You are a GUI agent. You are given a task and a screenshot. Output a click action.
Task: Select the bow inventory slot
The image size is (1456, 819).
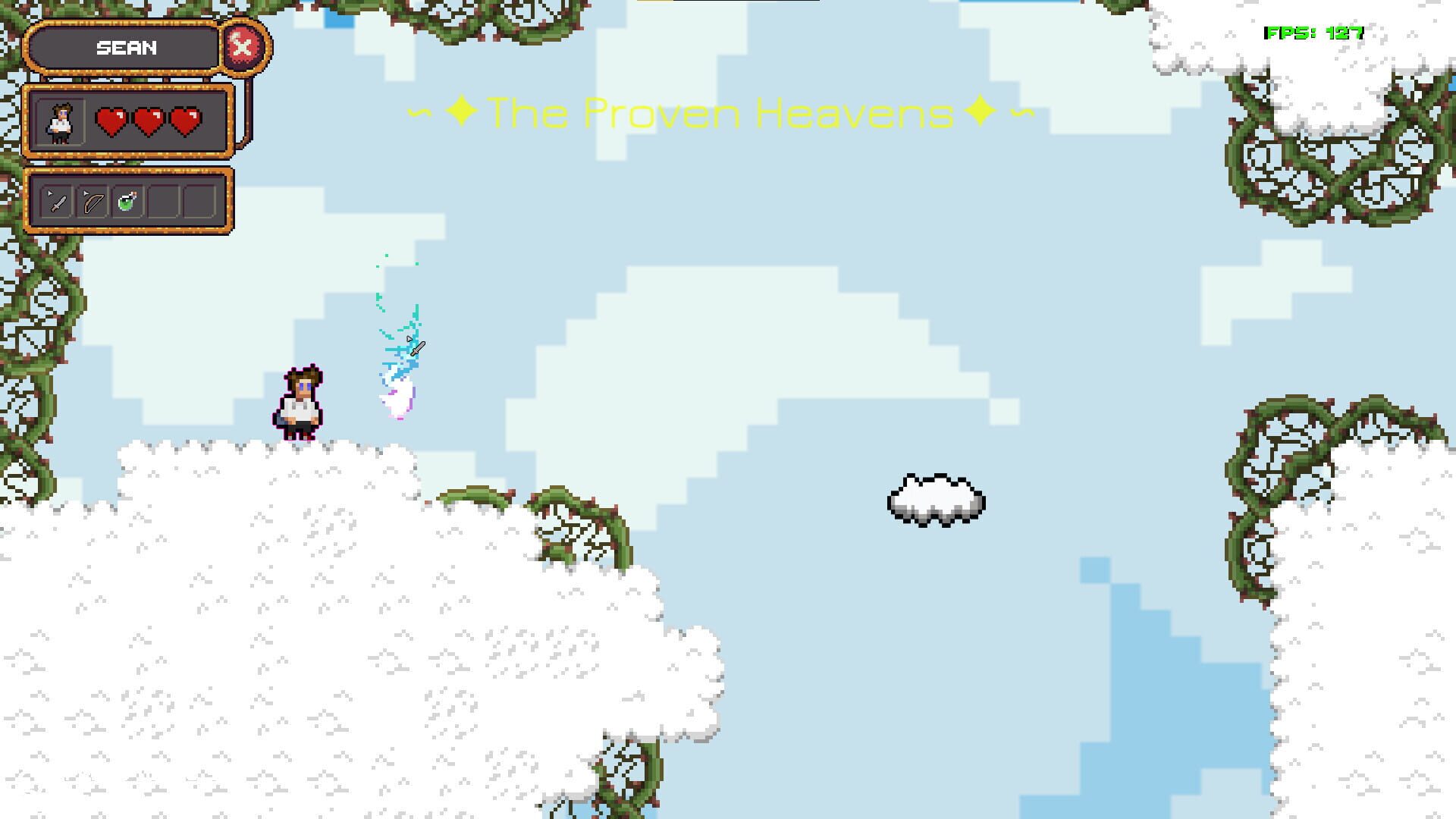point(93,202)
